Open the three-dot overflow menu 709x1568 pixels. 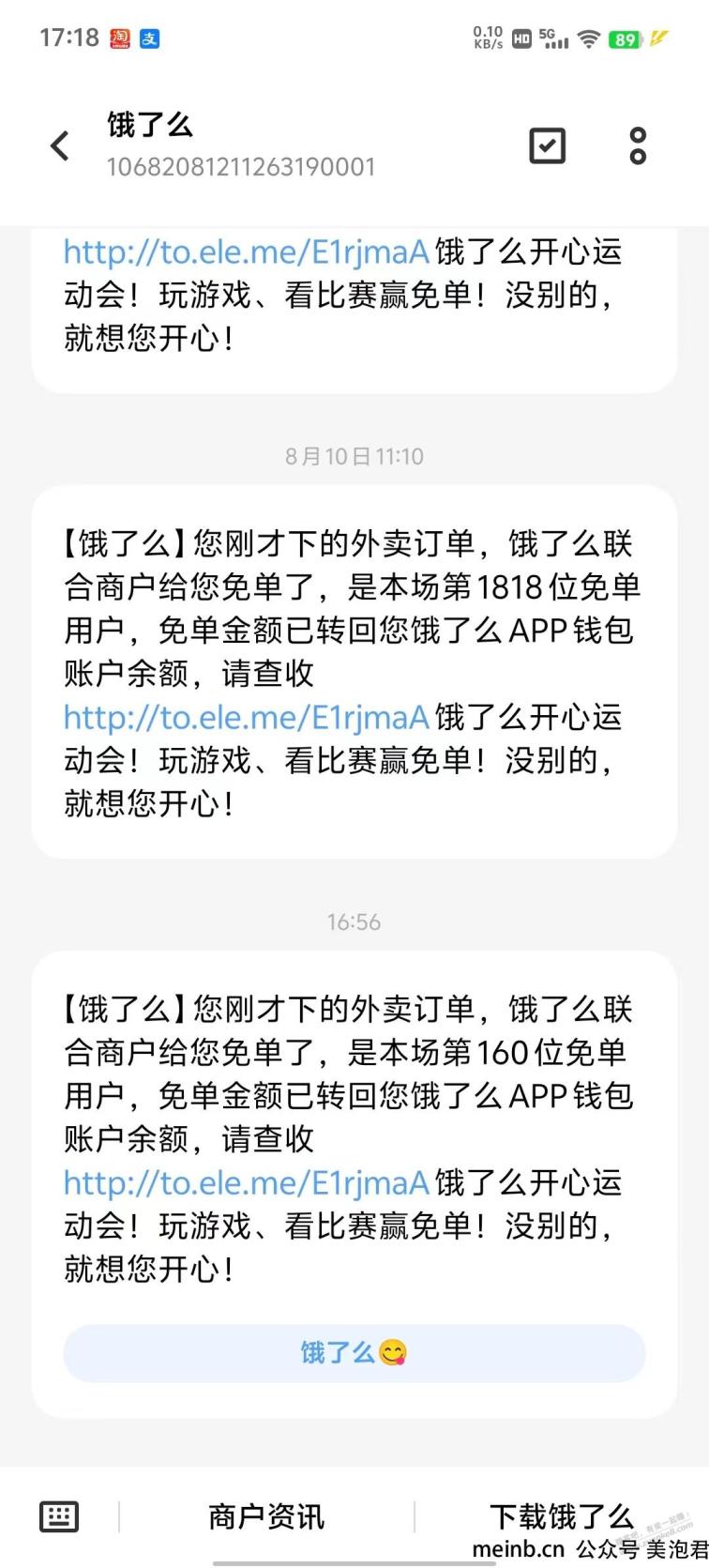[x=638, y=145]
